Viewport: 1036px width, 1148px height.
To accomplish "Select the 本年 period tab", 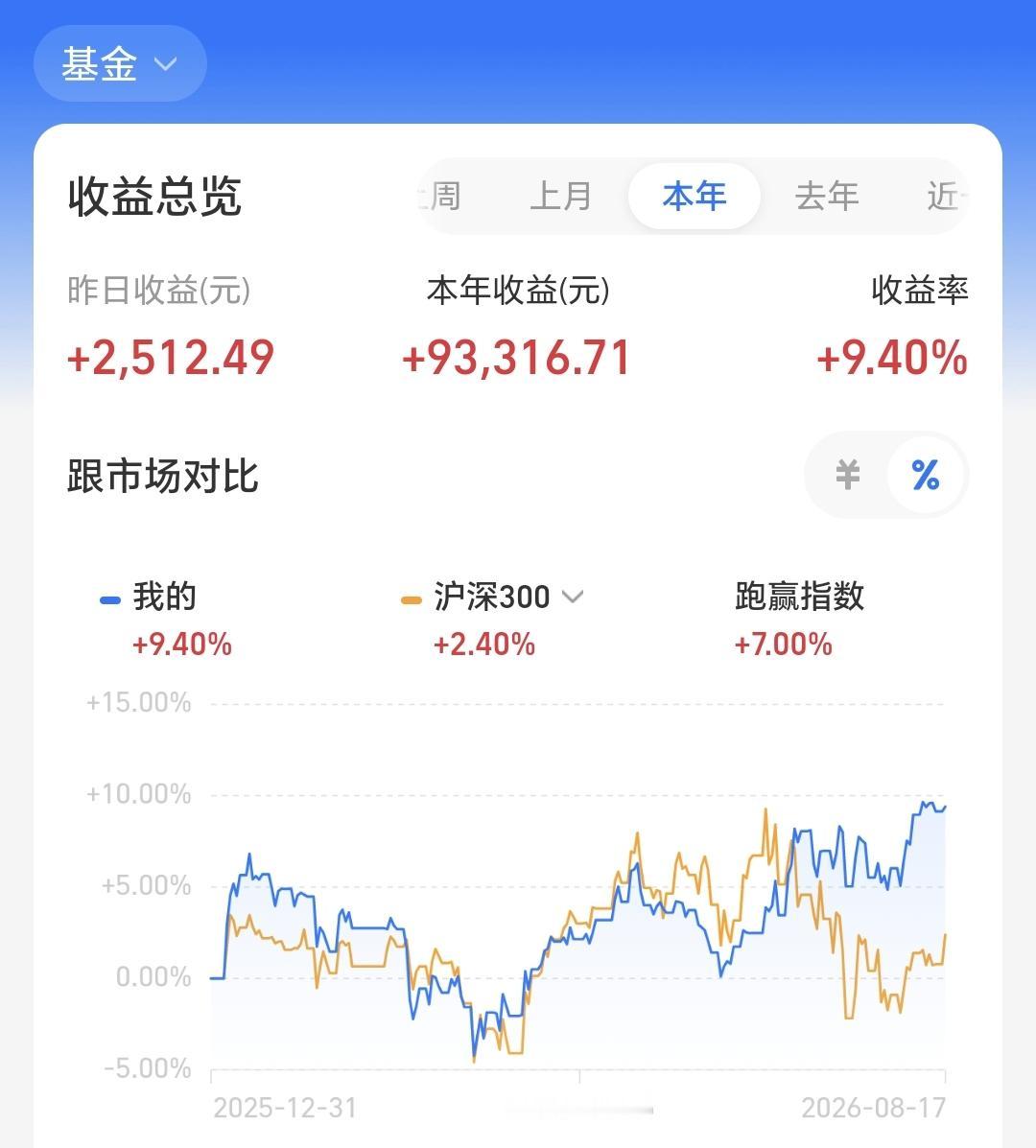I will click(x=695, y=197).
